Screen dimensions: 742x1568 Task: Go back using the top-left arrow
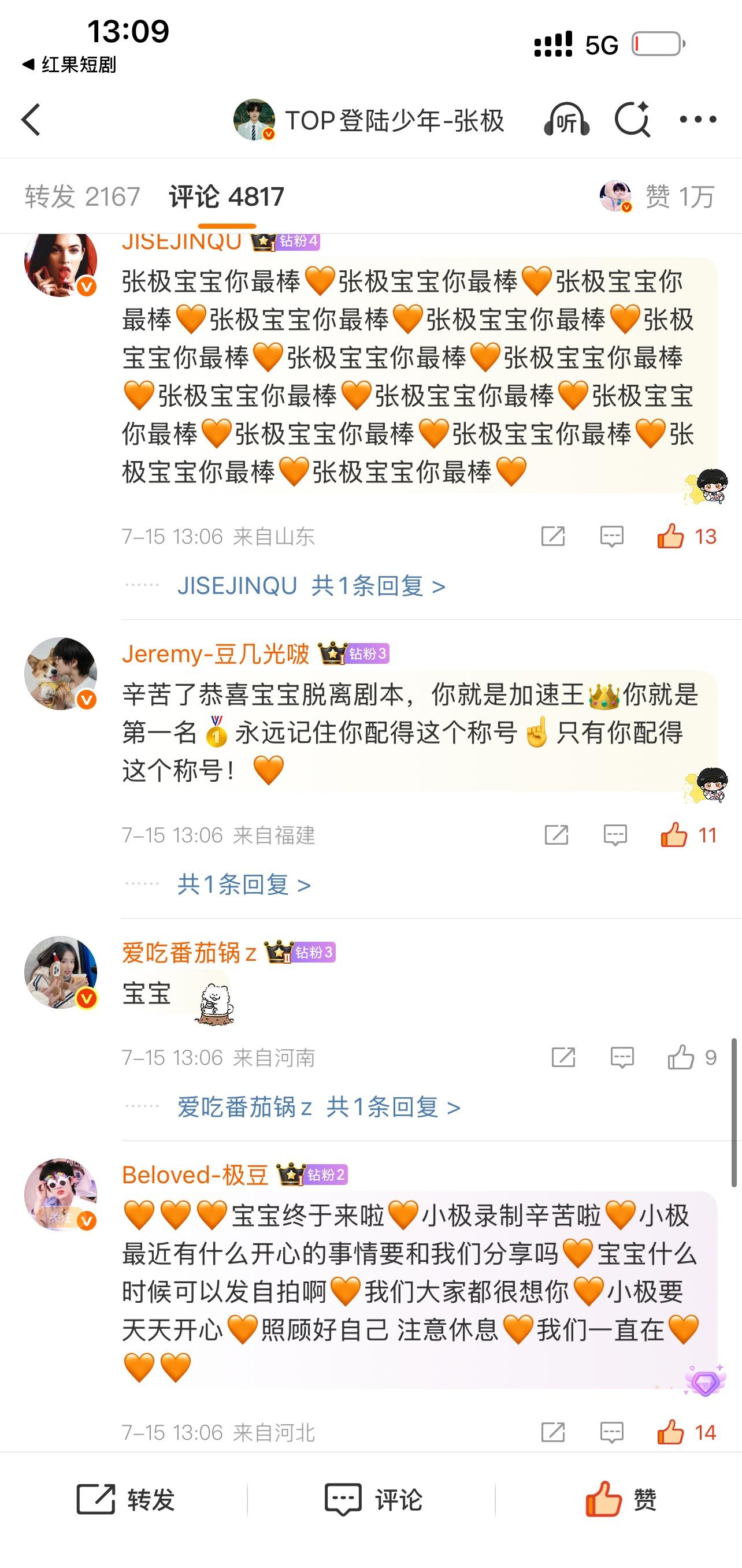[x=32, y=119]
